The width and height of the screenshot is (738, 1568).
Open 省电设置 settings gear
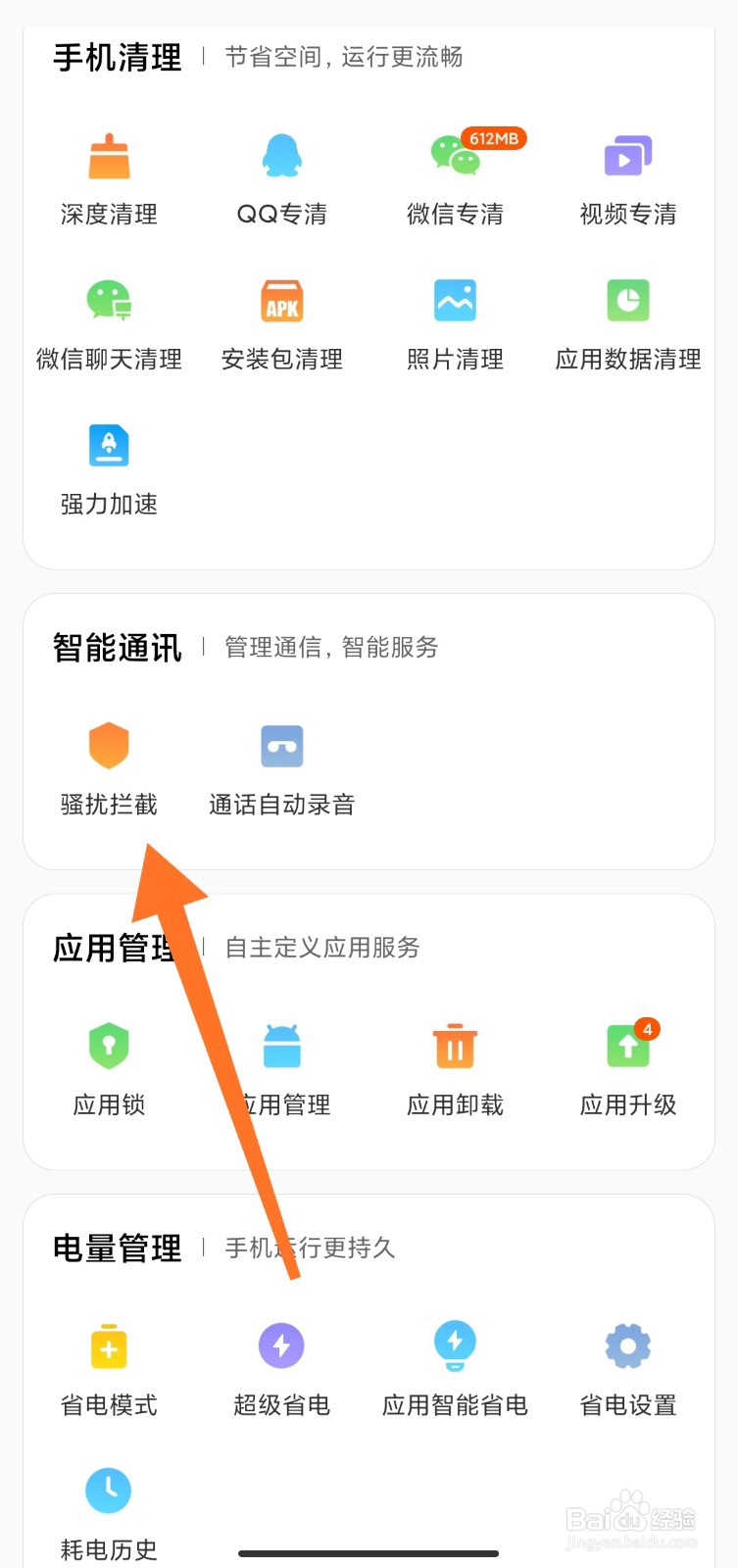628,1370
